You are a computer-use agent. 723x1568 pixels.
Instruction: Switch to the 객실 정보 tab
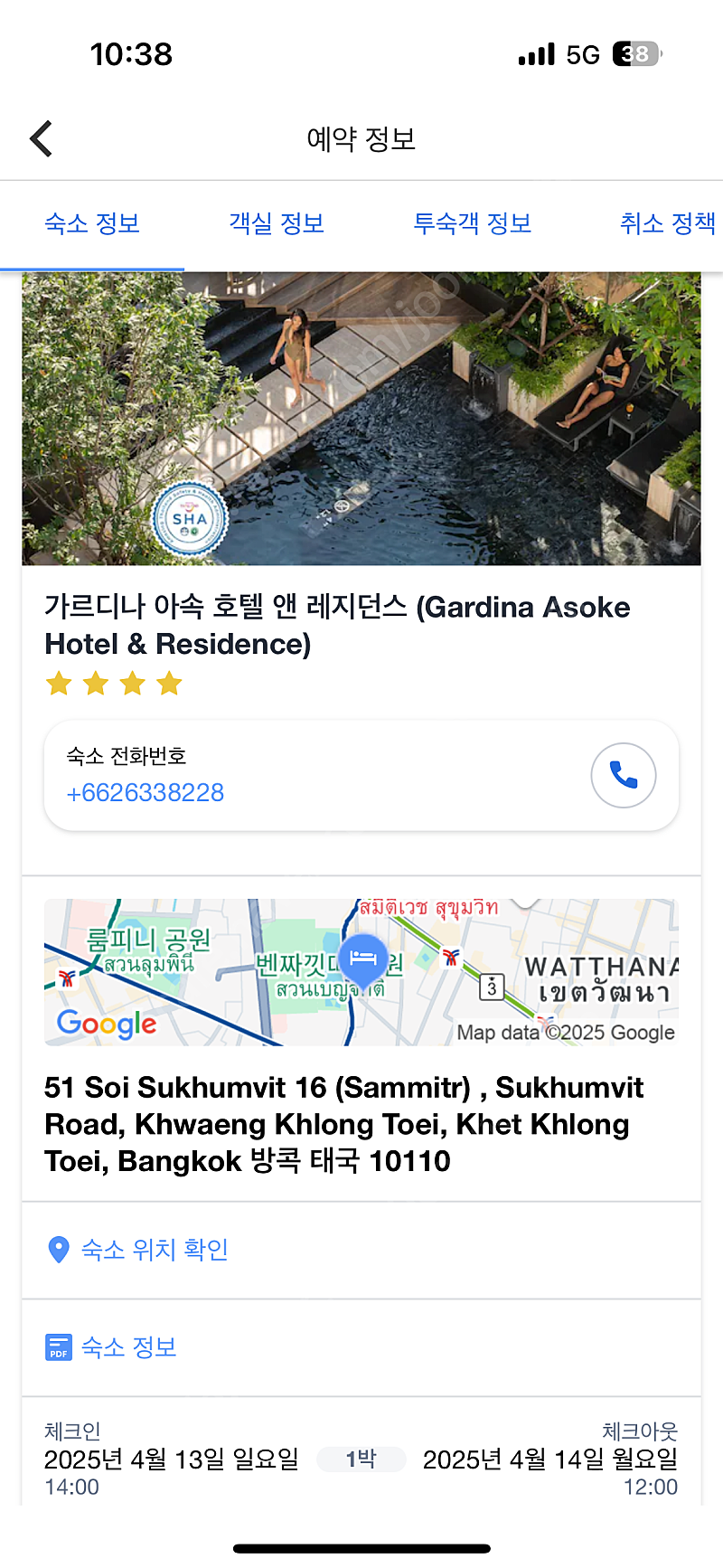[x=277, y=223]
